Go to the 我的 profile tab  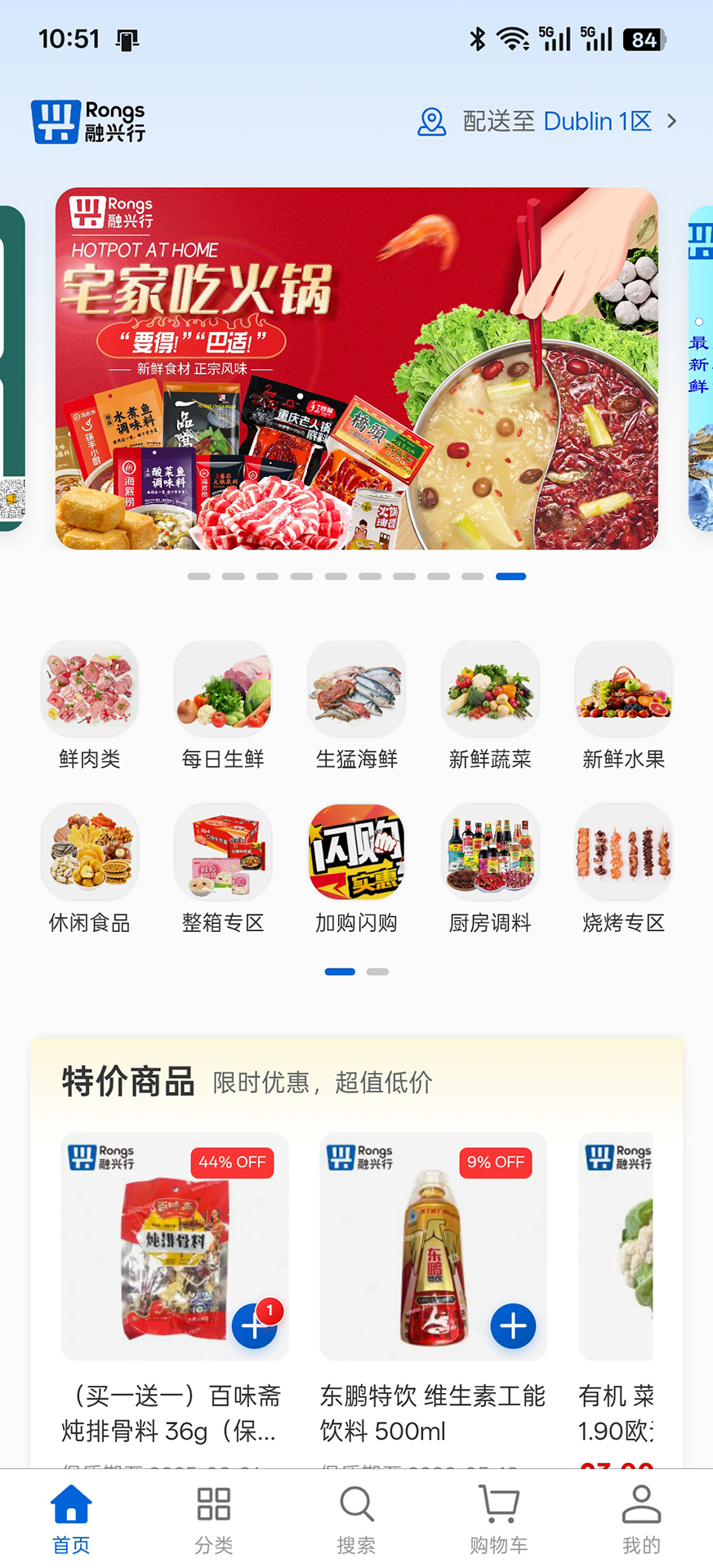[x=641, y=1520]
